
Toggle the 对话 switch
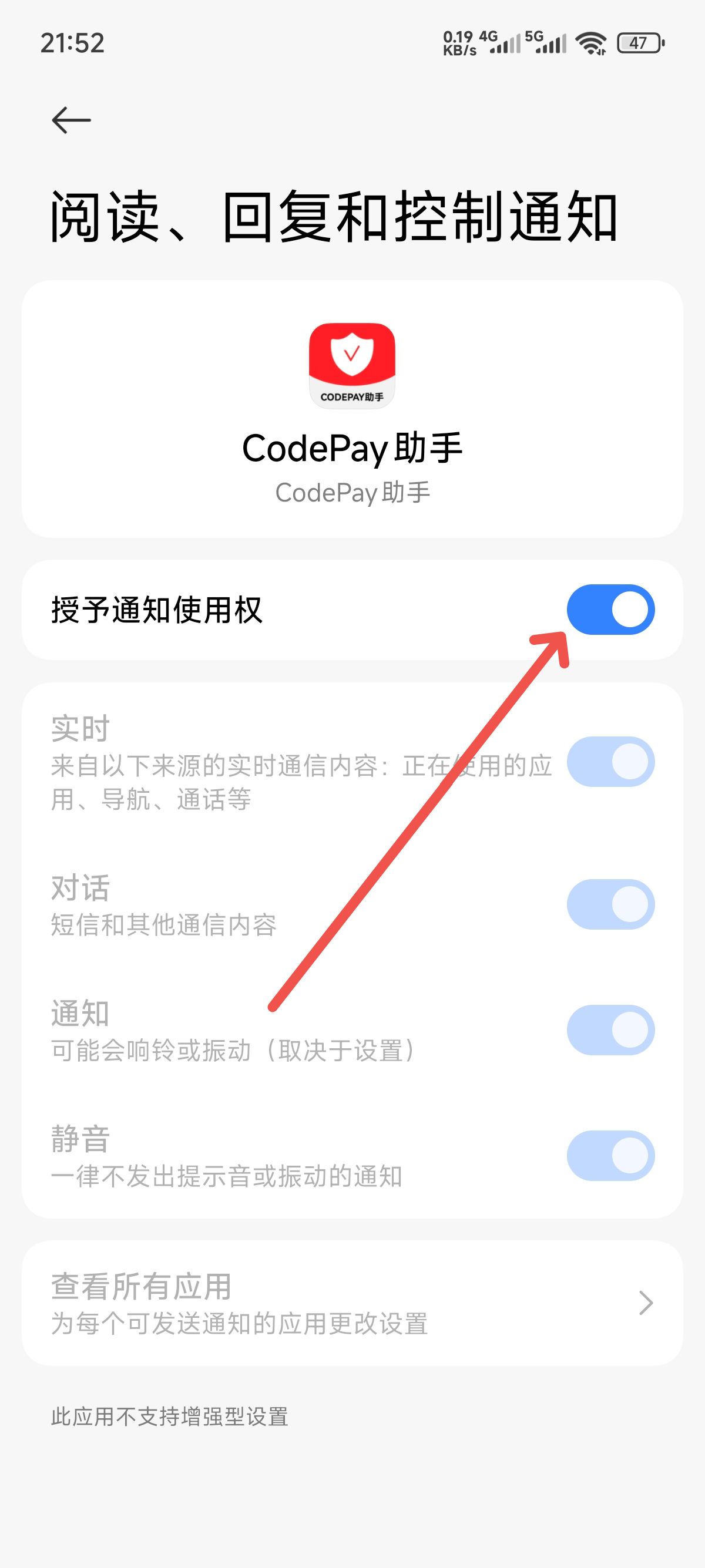coord(610,904)
